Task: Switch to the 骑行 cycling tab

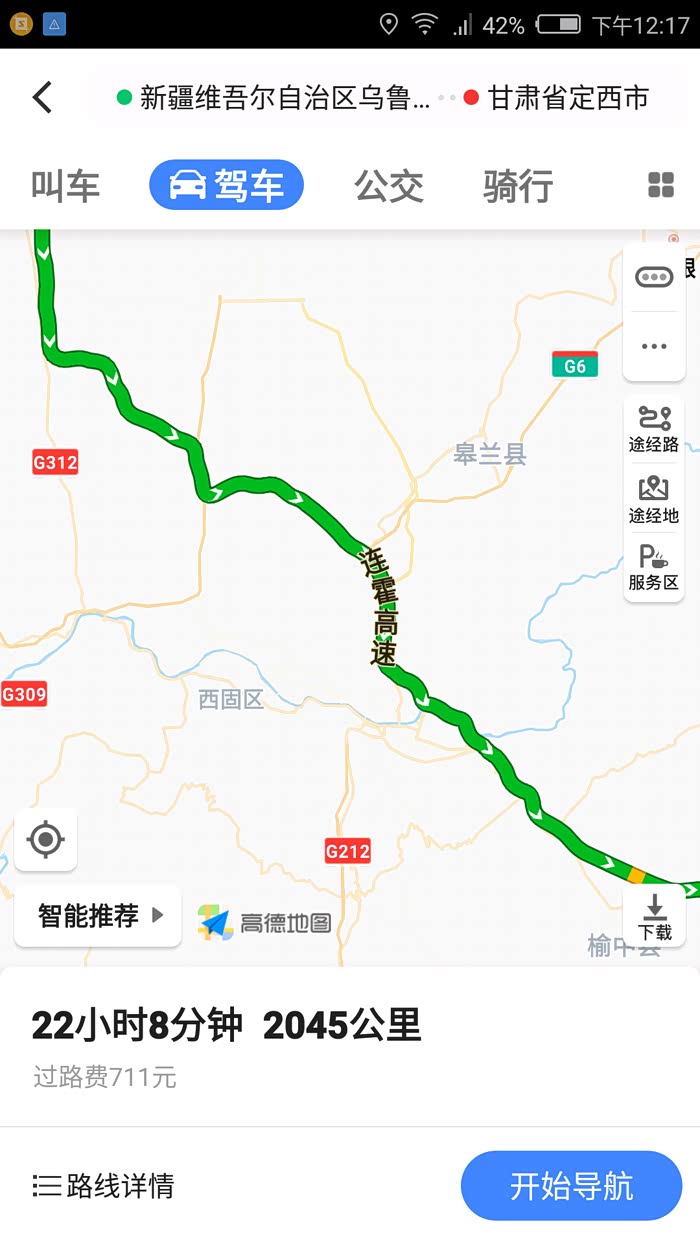Action: tap(518, 186)
